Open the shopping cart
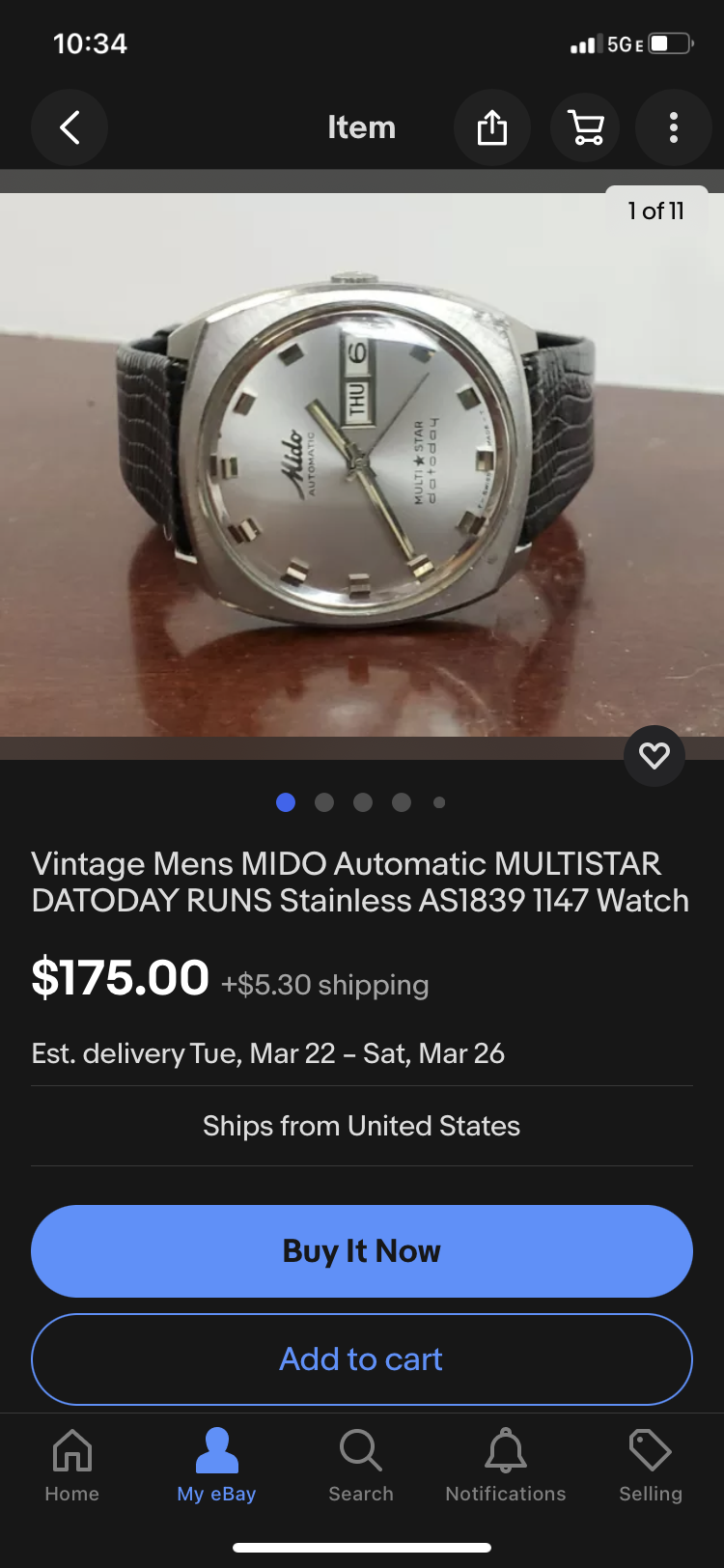This screenshot has height=1568, width=724. click(586, 127)
